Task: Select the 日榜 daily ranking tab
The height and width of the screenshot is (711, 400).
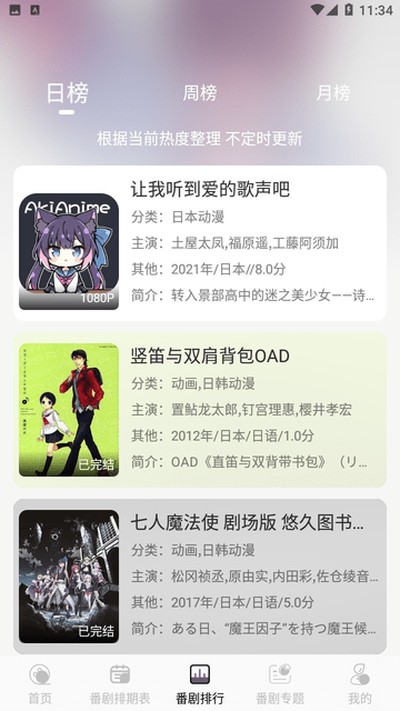Action: tap(67, 93)
